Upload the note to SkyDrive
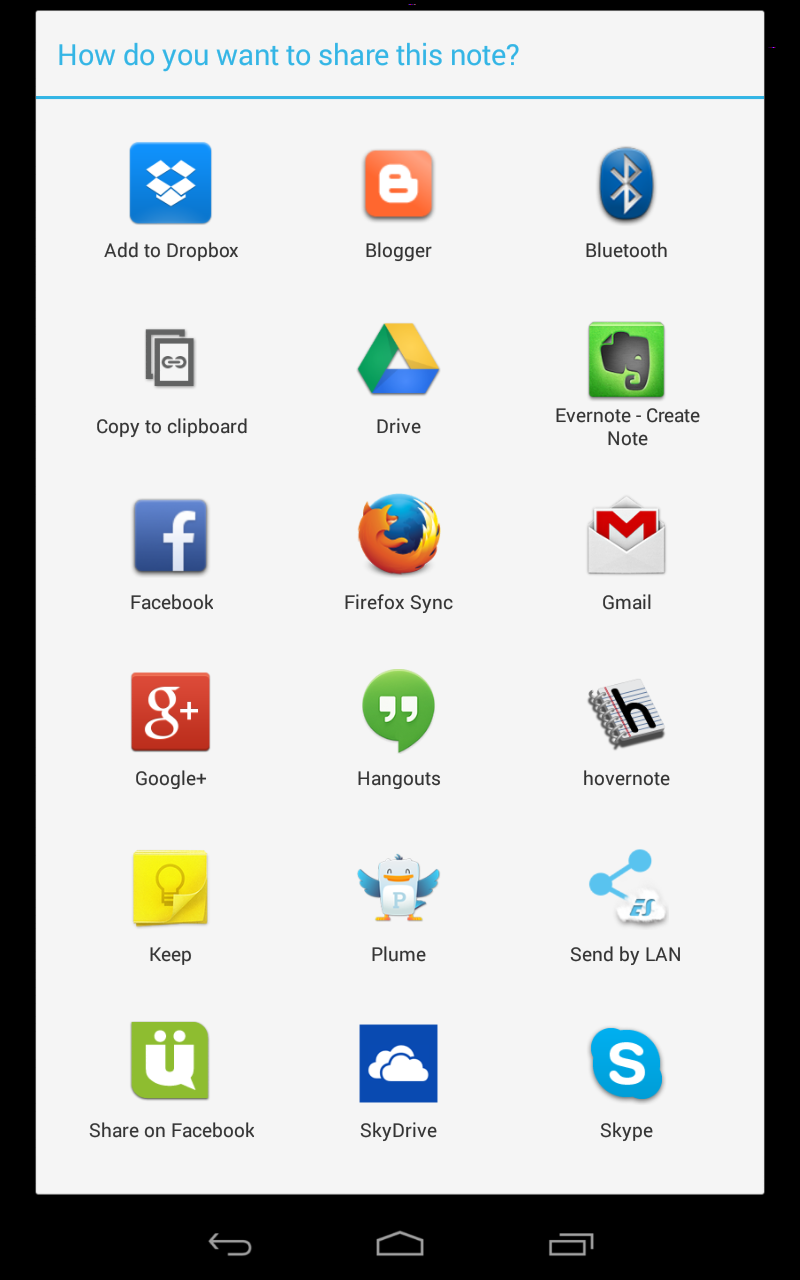Screen dimensions: 800x1280 [398, 1081]
